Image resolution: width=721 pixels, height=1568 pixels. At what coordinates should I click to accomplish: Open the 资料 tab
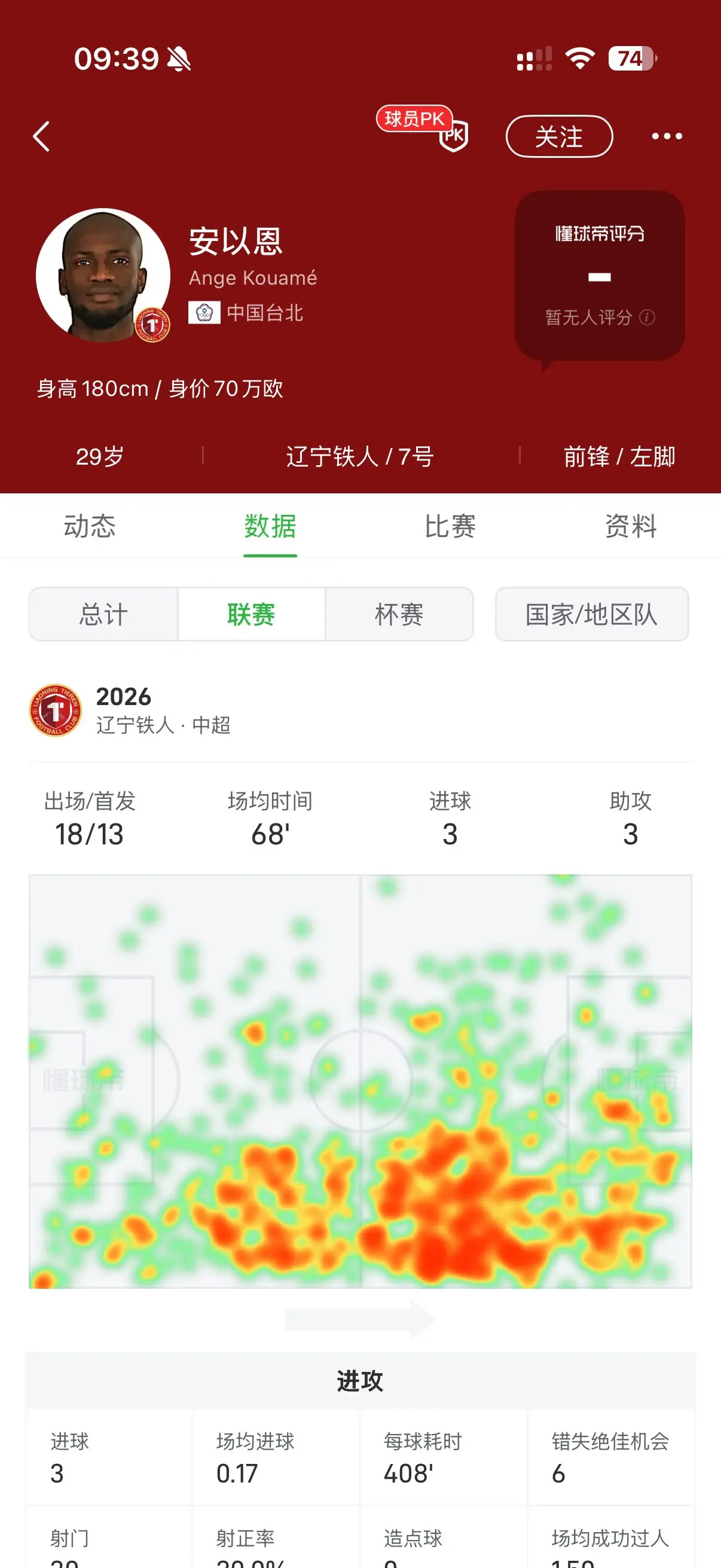click(631, 526)
